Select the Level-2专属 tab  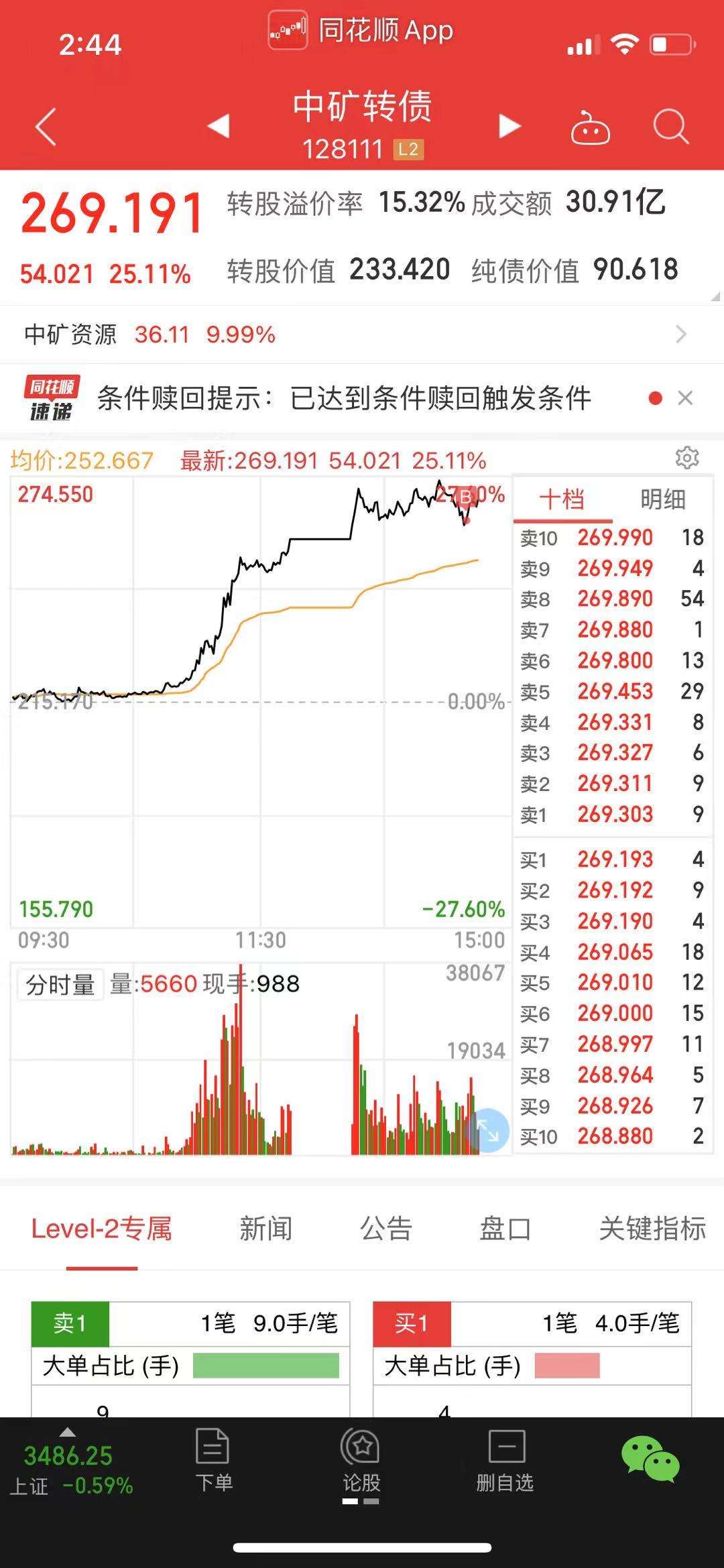pos(102,1229)
